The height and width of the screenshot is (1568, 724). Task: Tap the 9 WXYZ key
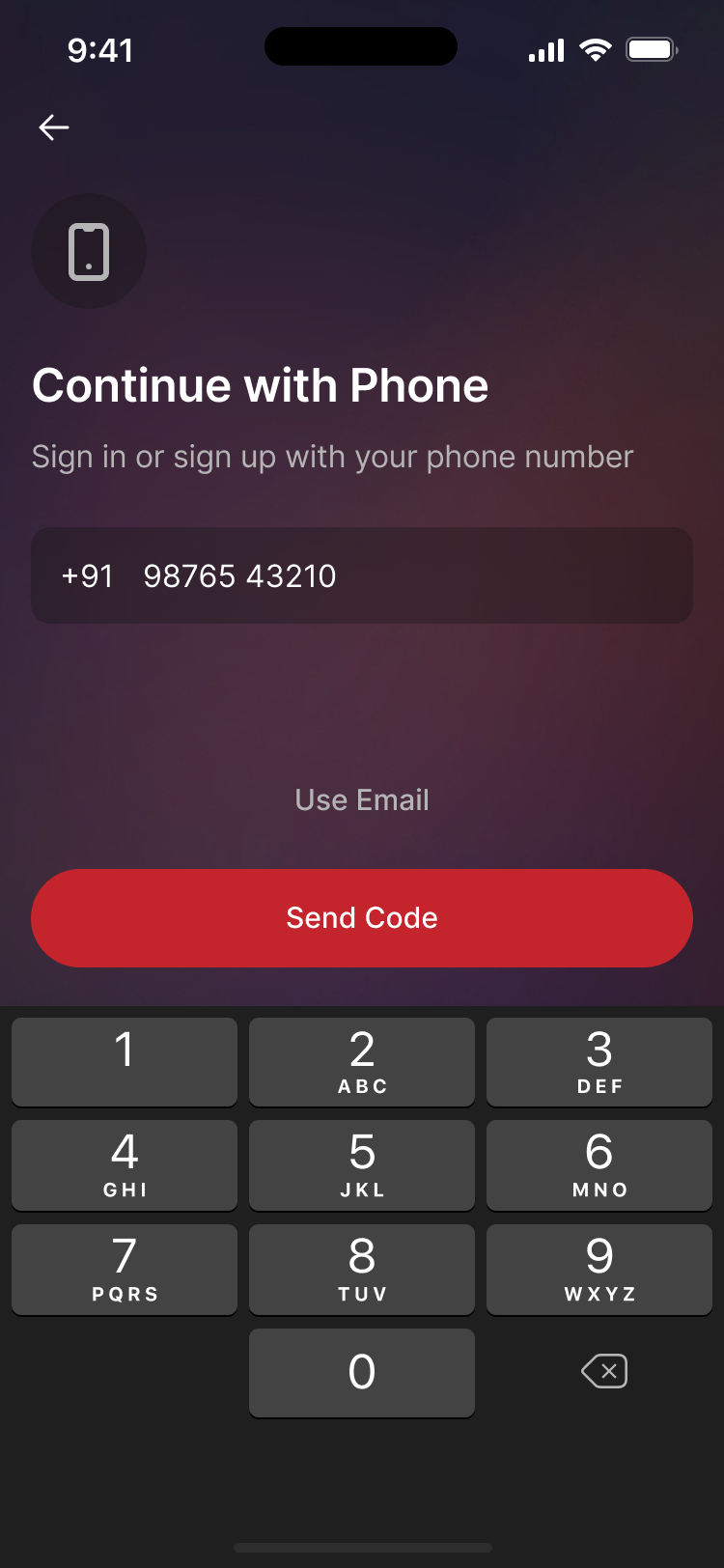(x=599, y=1269)
